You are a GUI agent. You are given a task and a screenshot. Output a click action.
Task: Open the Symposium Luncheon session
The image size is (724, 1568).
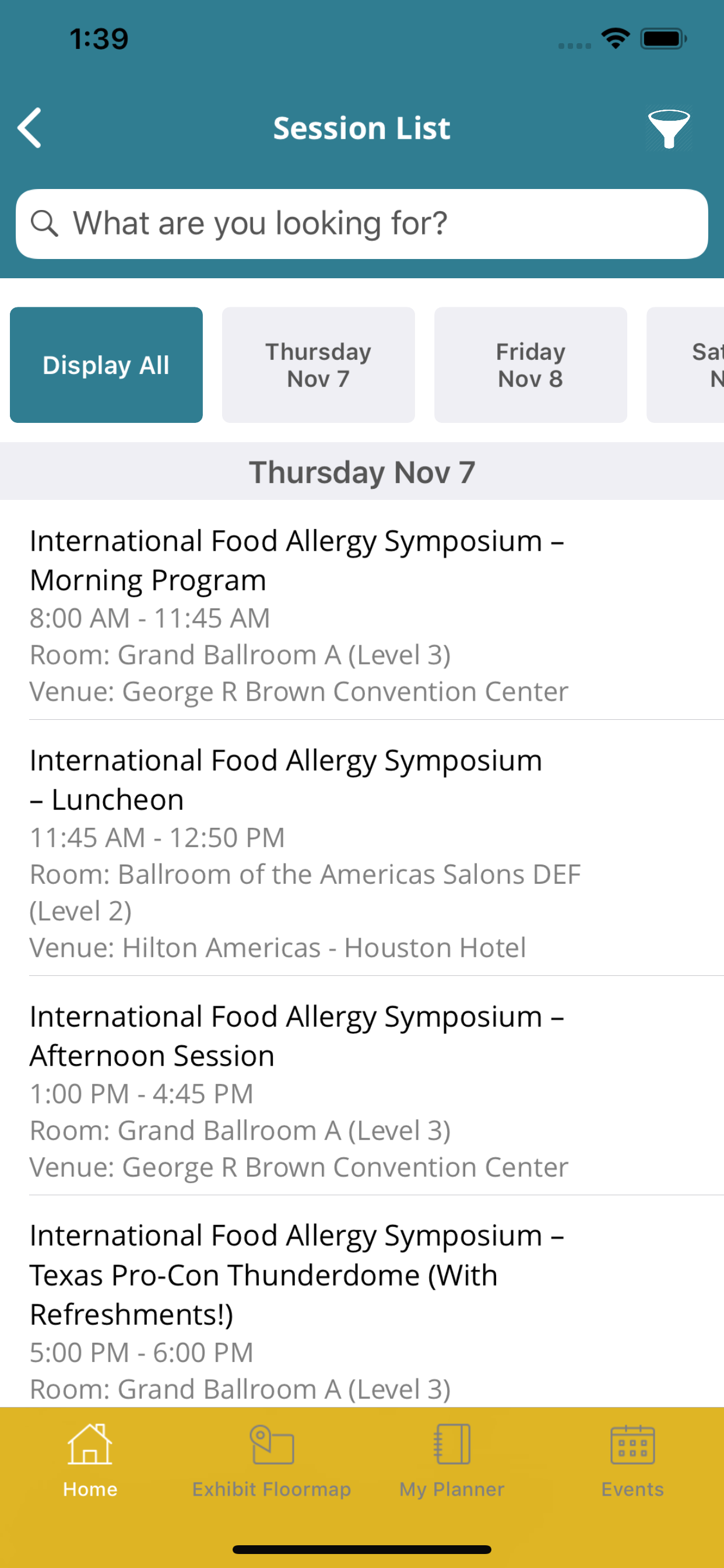[362, 848]
